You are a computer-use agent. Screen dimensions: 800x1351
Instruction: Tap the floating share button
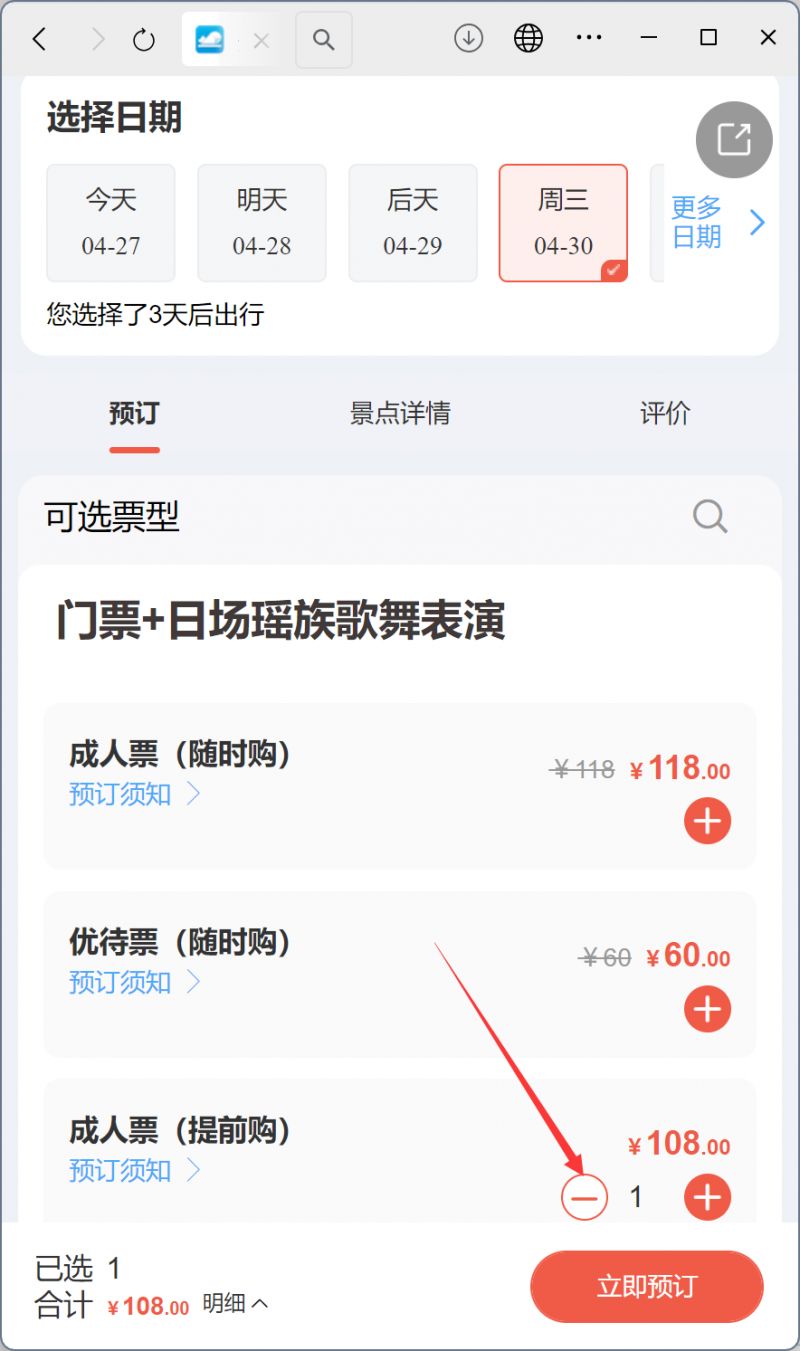[x=734, y=139]
